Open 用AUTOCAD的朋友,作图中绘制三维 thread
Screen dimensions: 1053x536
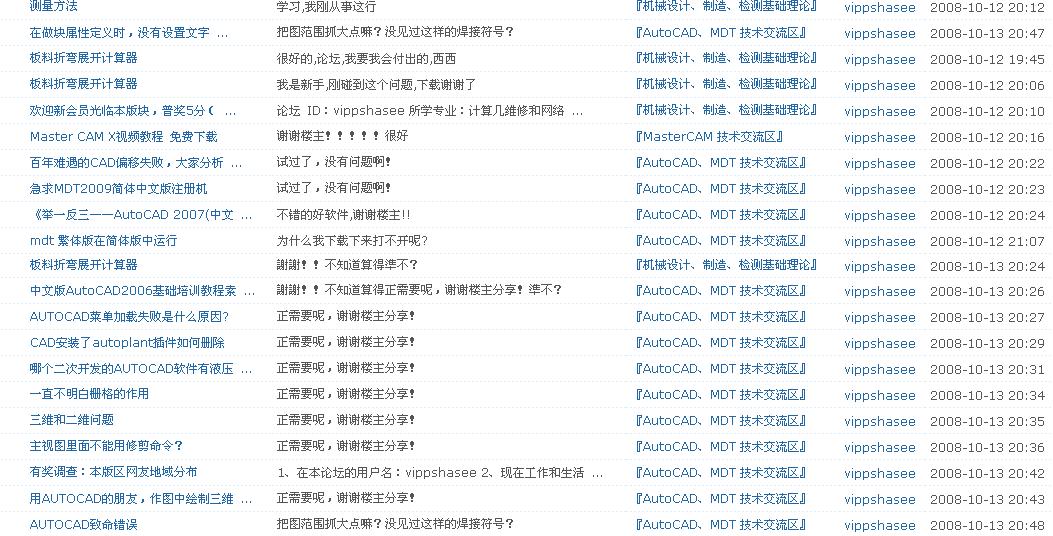coord(131,498)
